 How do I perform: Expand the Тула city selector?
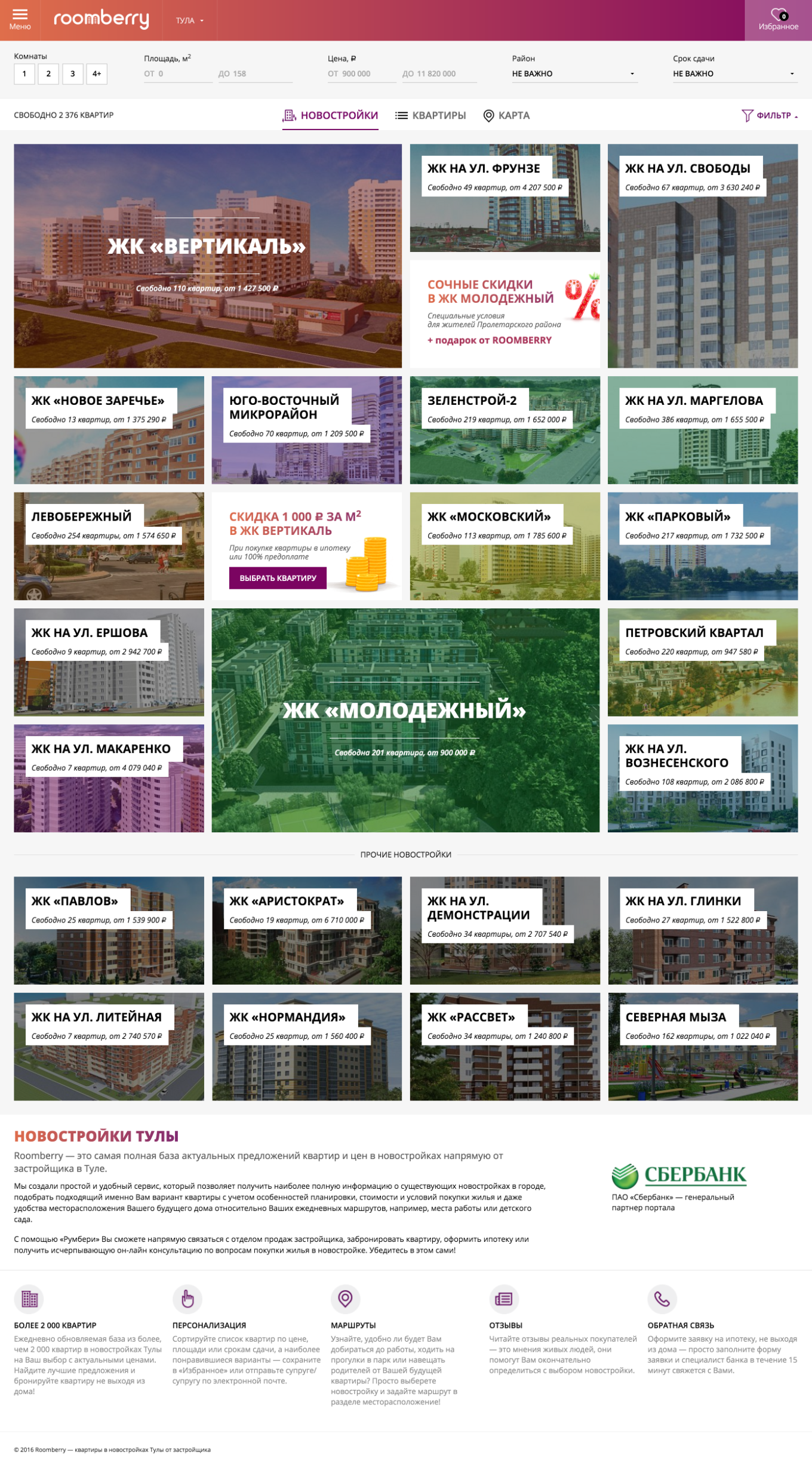coord(189,20)
